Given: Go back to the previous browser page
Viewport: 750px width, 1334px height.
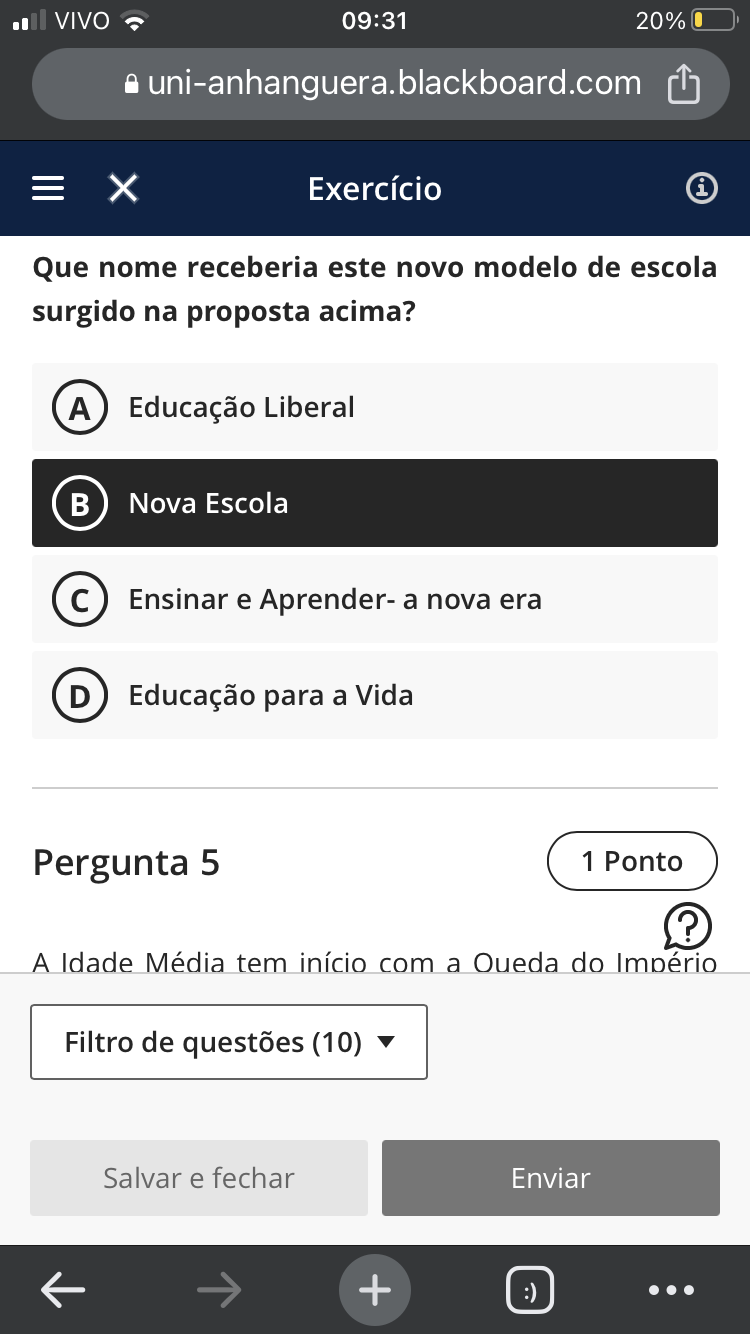Looking at the screenshot, I should click(x=63, y=1290).
